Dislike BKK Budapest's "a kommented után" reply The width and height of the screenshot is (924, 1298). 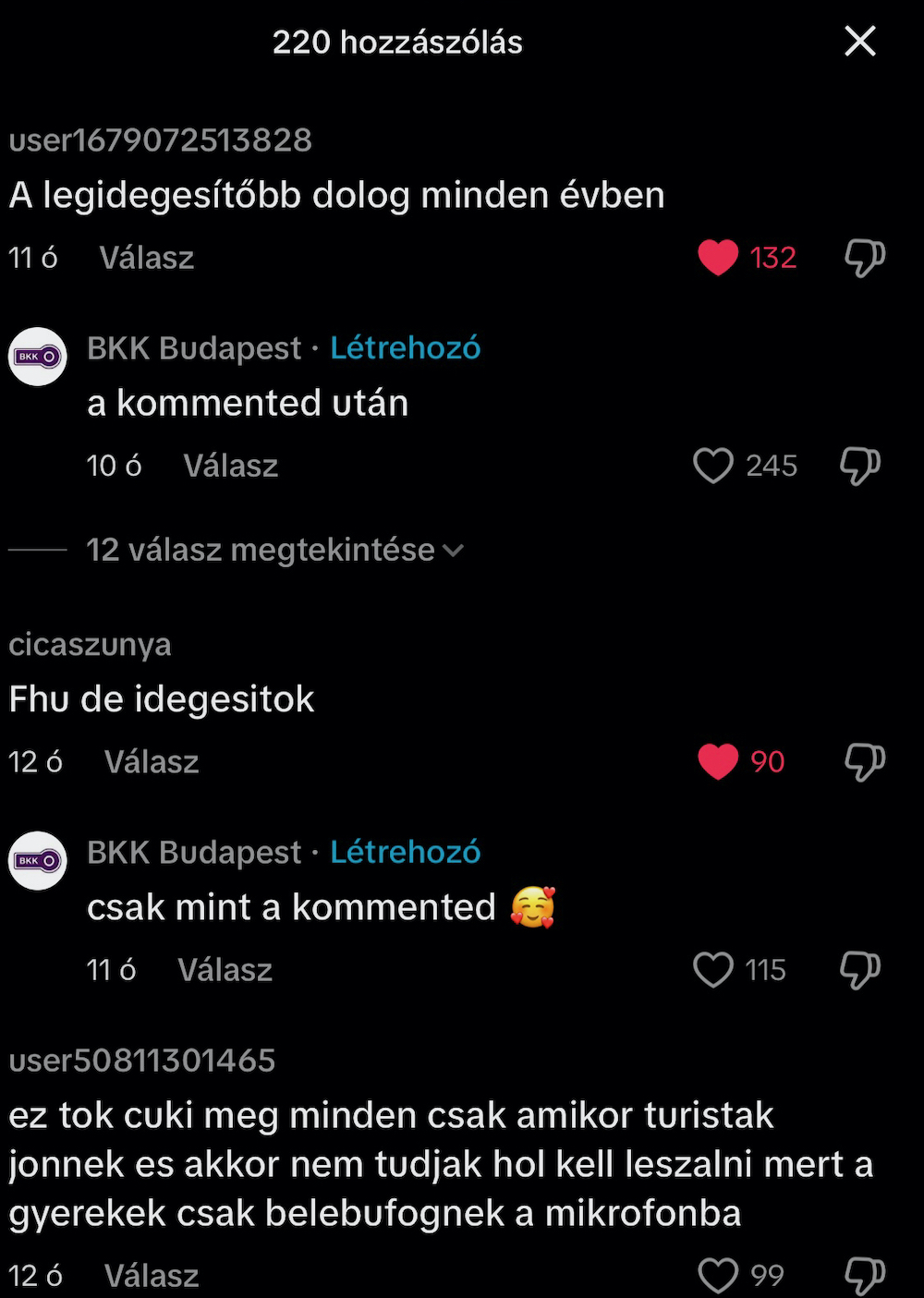click(x=860, y=466)
